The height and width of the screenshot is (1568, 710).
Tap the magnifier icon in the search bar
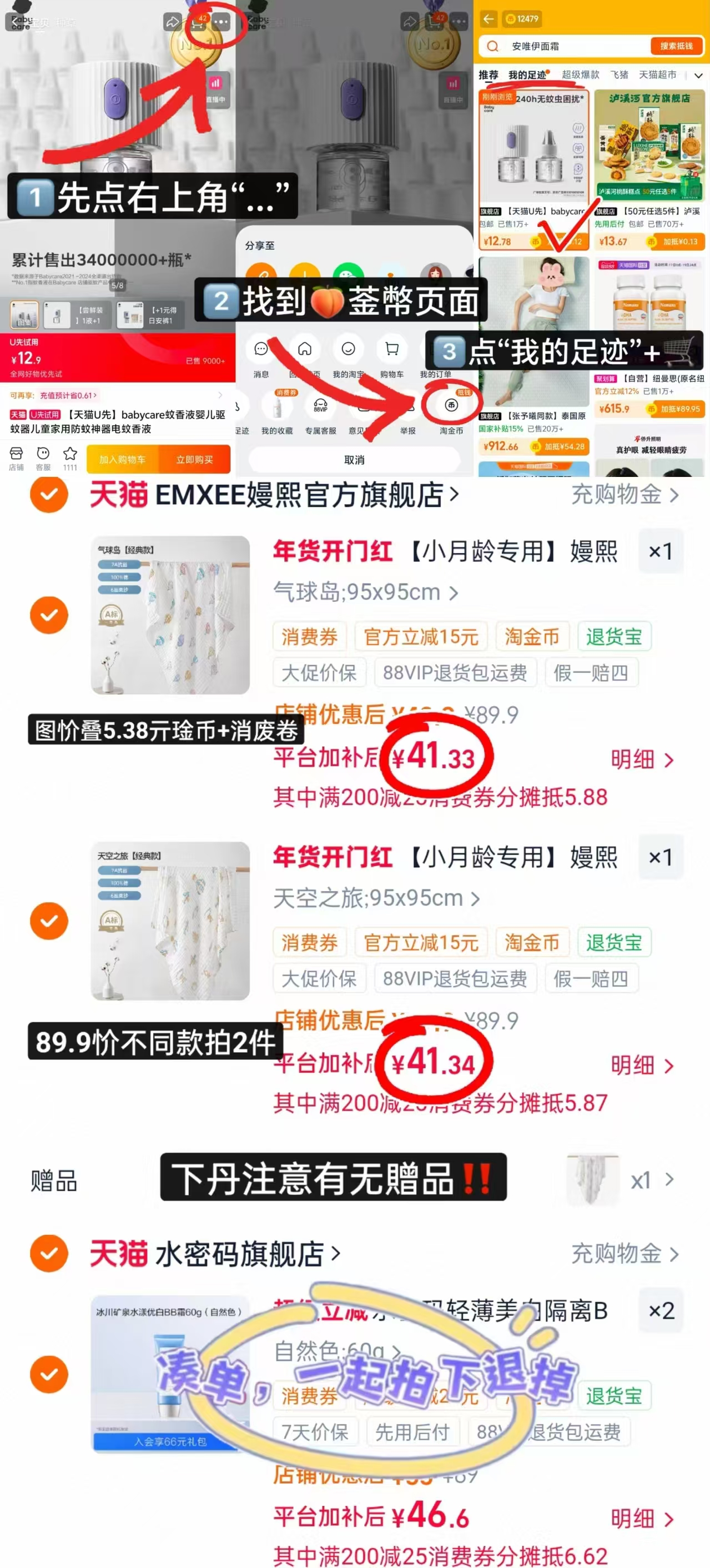493,47
